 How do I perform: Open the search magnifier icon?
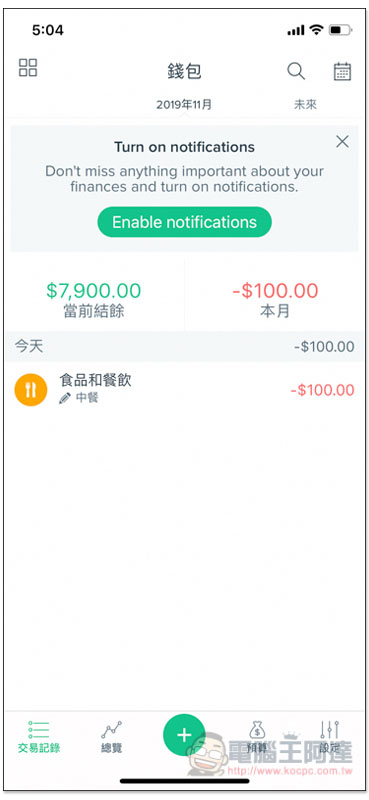tap(296, 71)
